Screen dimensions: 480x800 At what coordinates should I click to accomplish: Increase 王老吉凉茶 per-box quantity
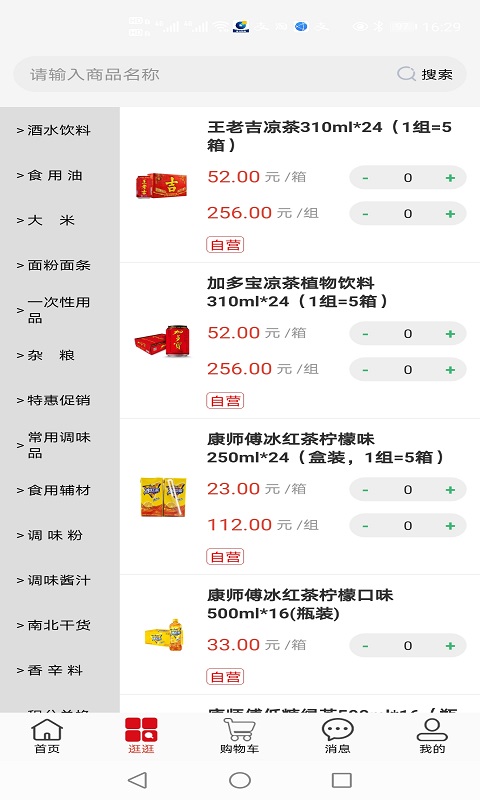(450, 178)
